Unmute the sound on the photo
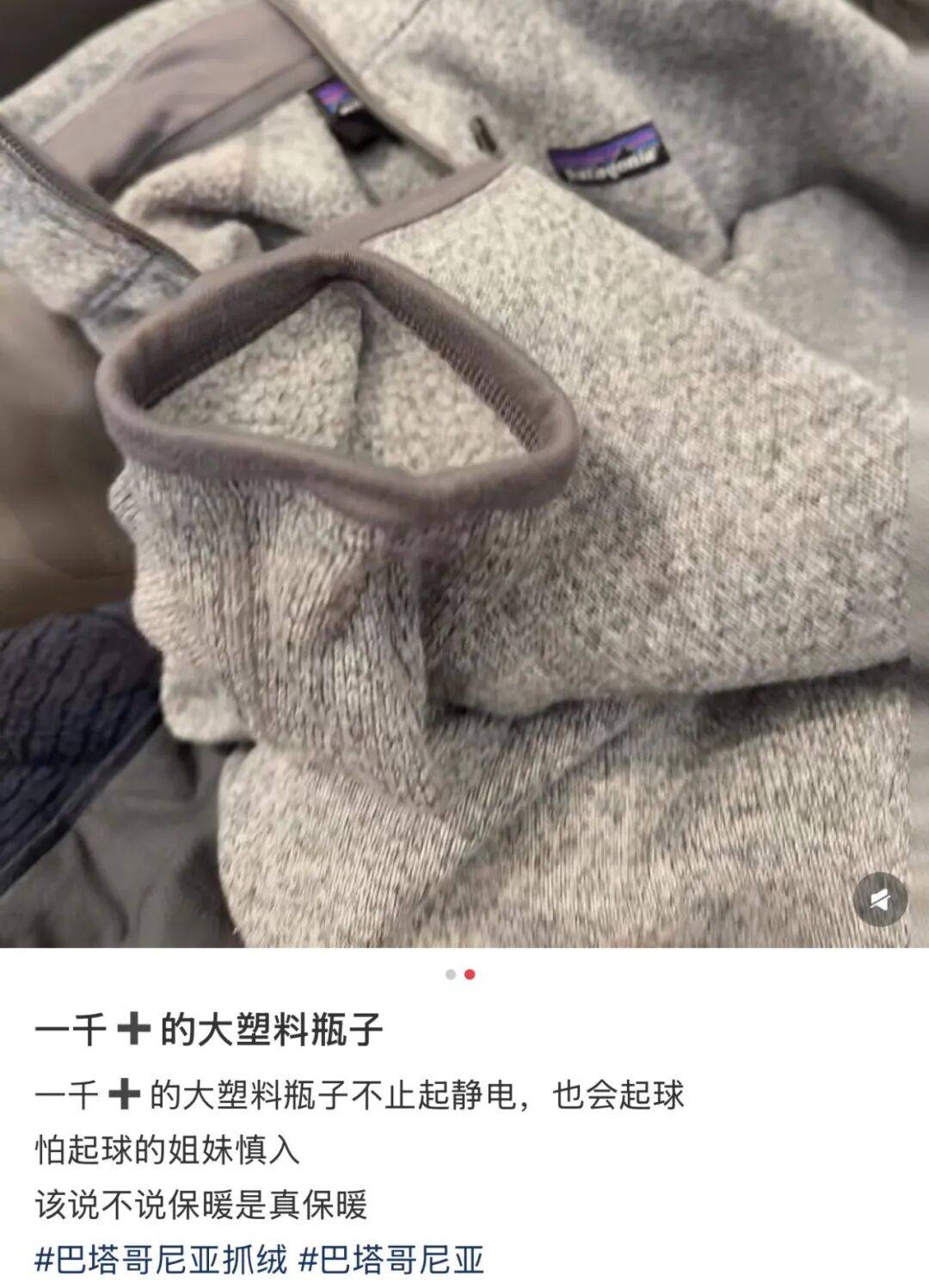 (879, 901)
